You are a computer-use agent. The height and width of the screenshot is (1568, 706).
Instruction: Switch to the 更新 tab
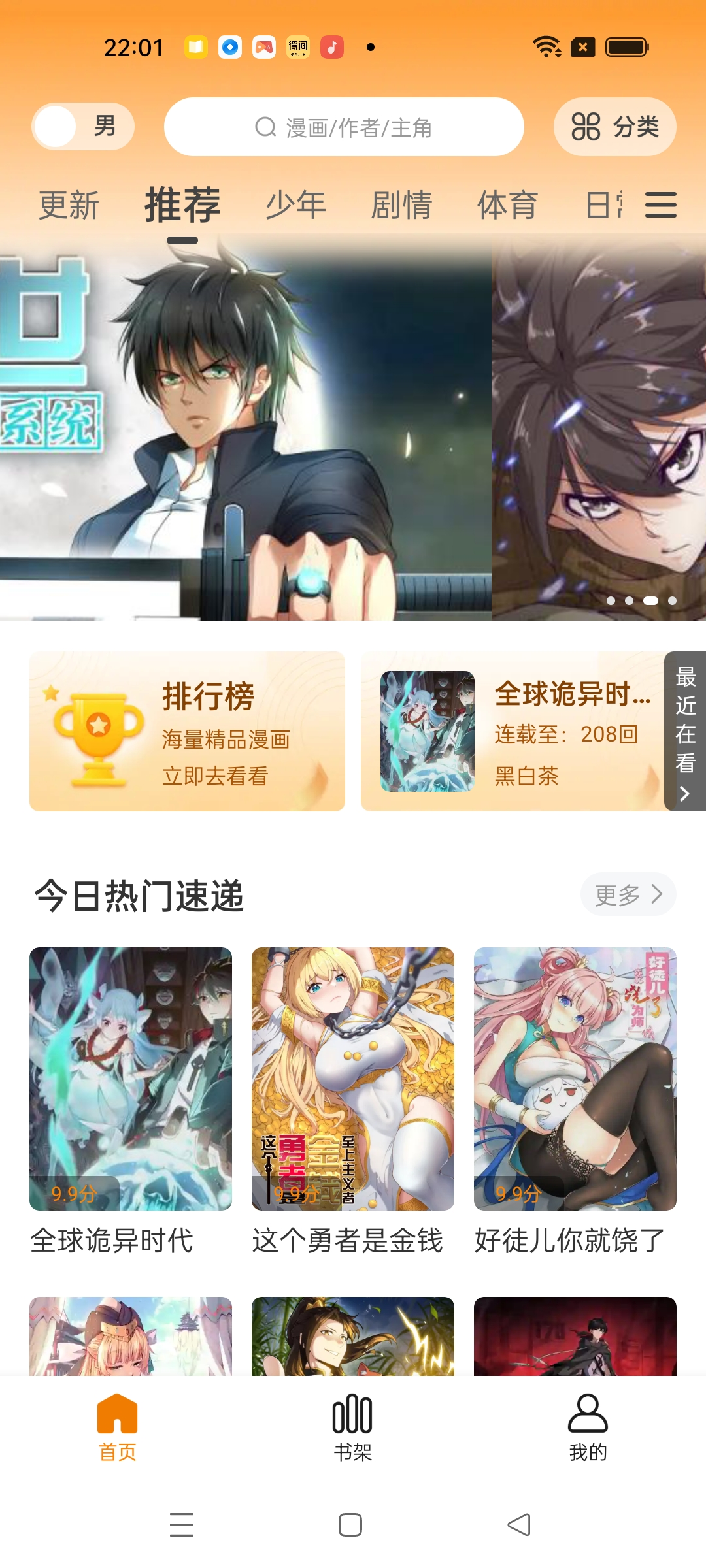point(69,205)
